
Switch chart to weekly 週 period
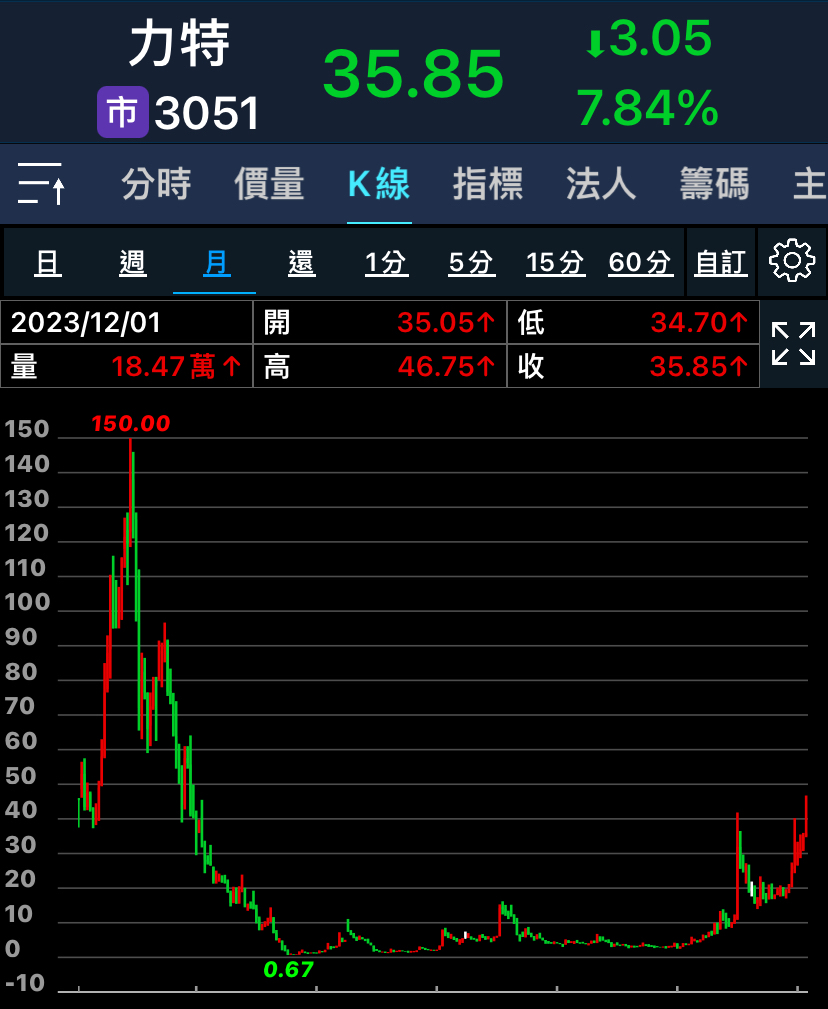click(x=132, y=263)
